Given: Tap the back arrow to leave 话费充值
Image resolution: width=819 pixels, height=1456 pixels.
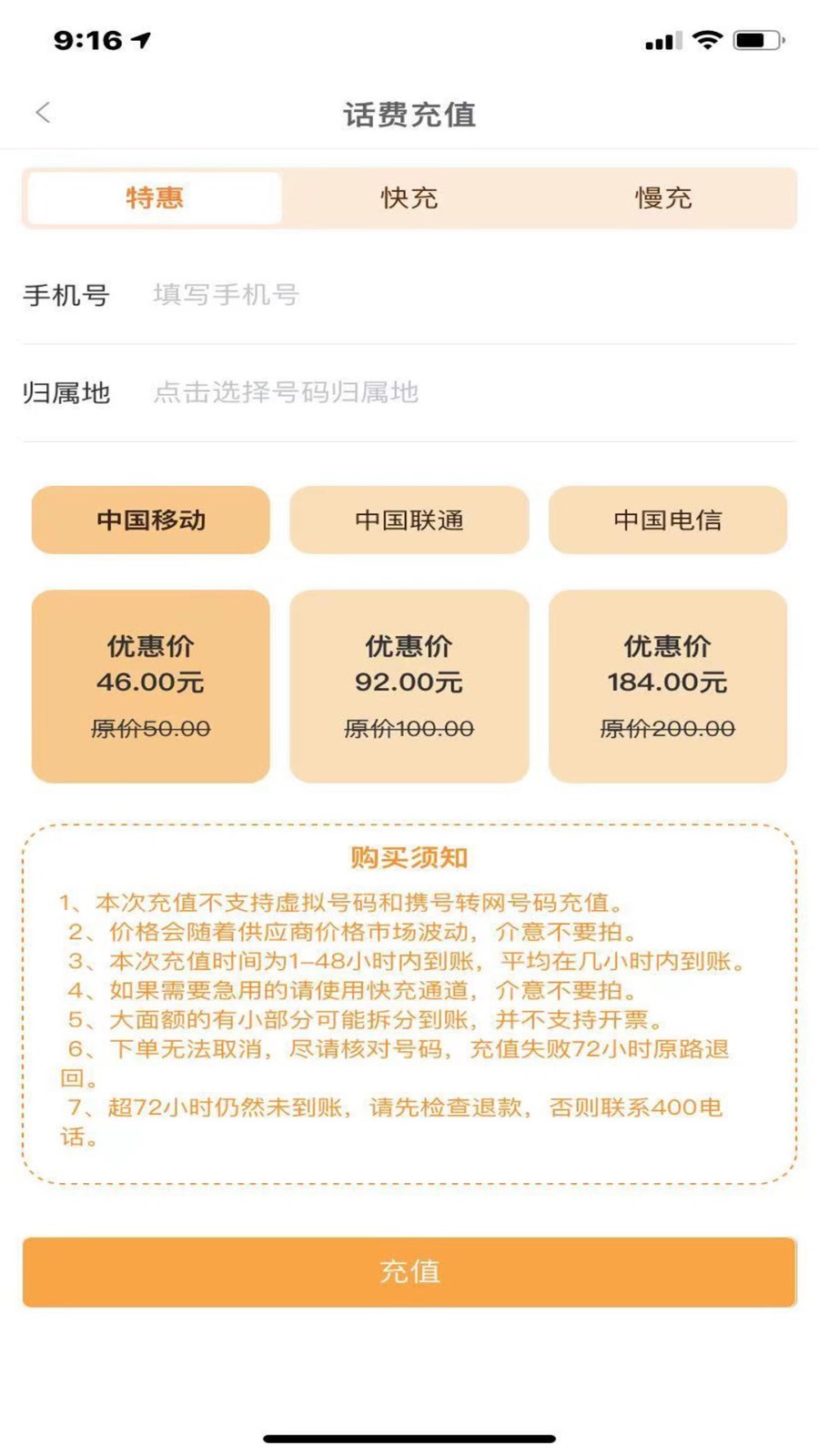Looking at the screenshot, I should pyautogui.click(x=43, y=112).
